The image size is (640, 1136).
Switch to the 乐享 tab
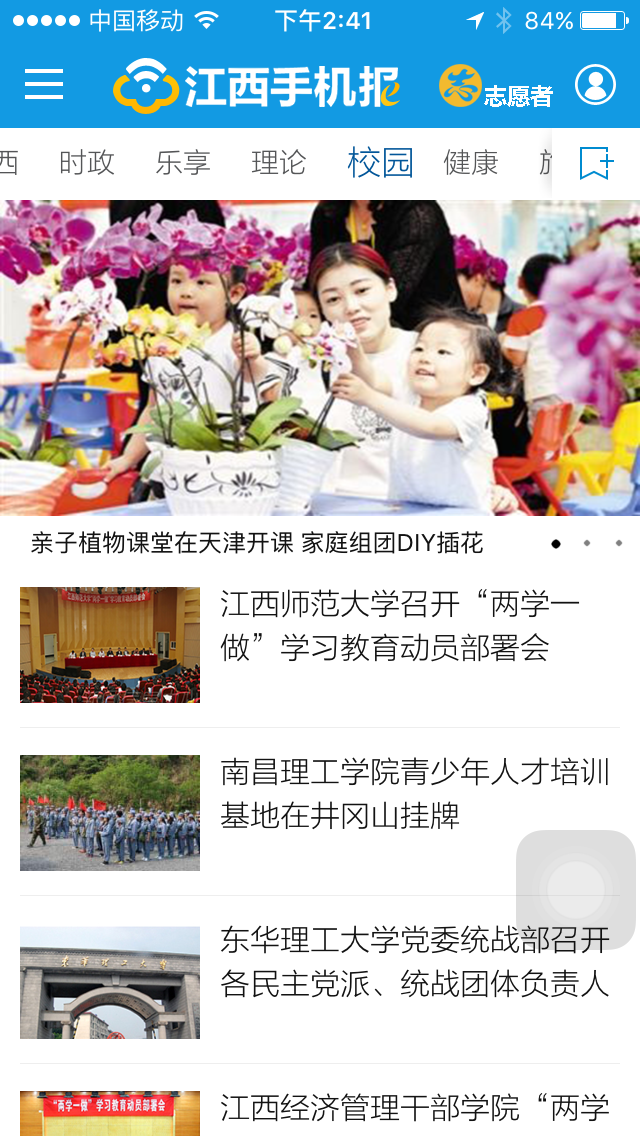tap(183, 162)
